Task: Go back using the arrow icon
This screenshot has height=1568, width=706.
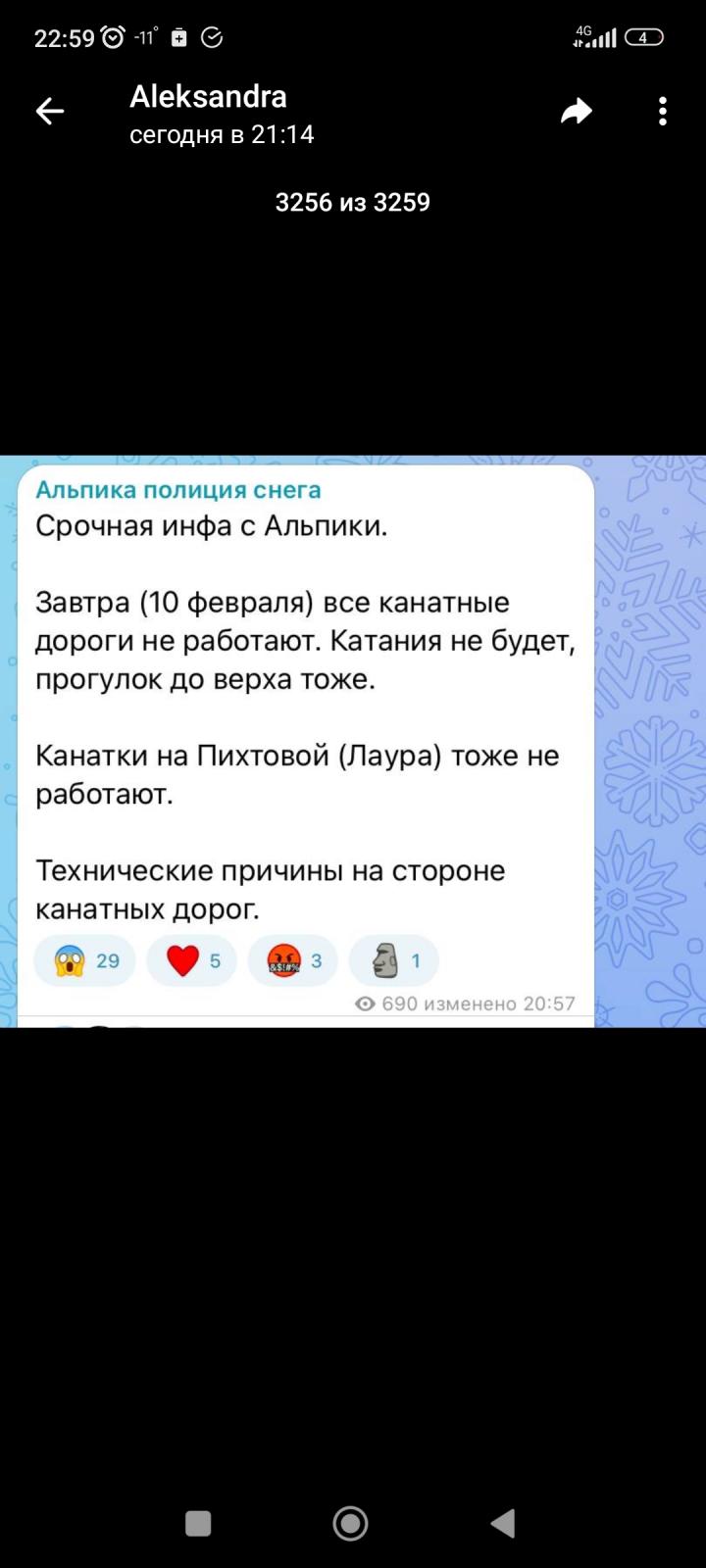Action: point(50,112)
